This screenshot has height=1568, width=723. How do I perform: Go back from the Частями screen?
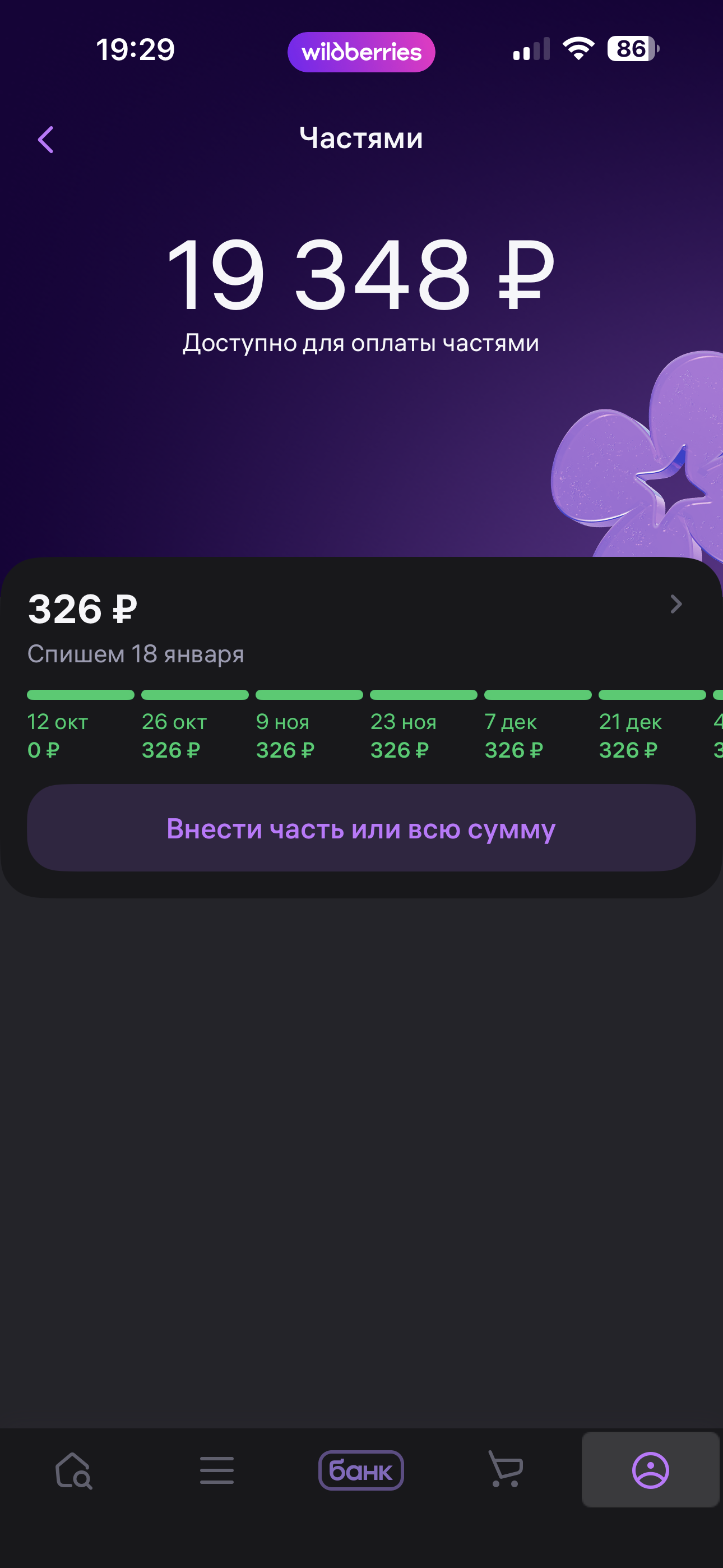47,140
